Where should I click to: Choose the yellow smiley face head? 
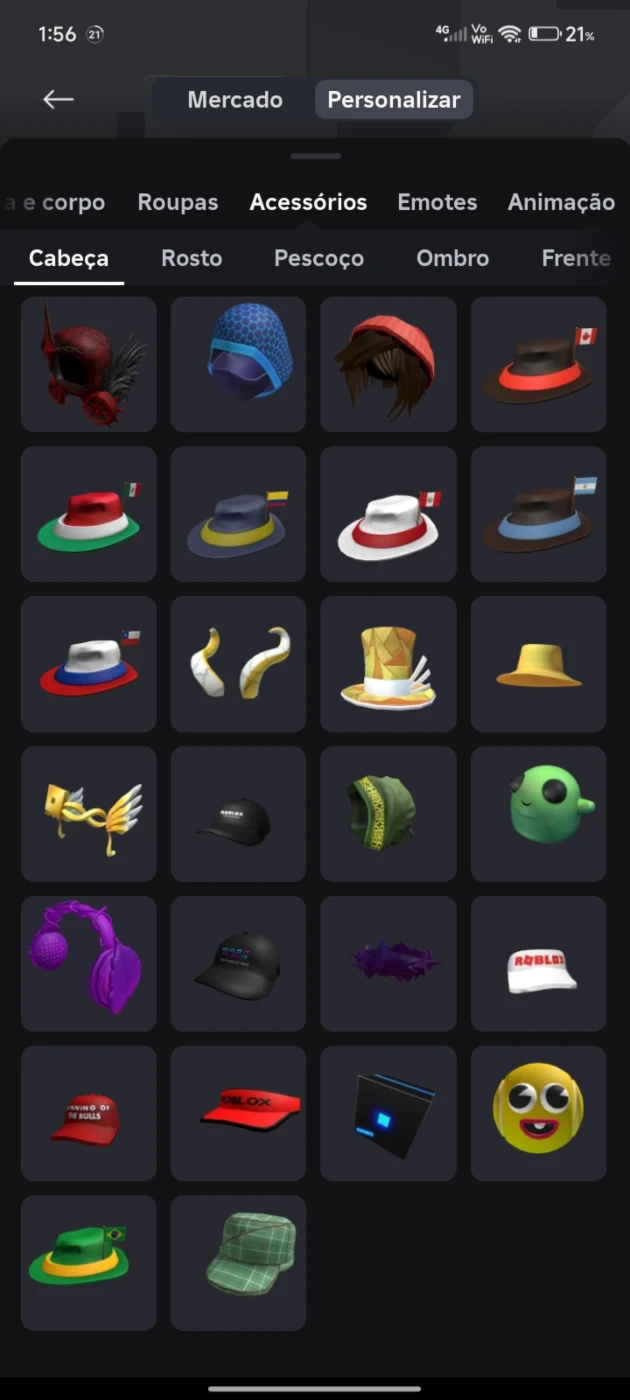pyautogui.click(x=539, y=1114)
